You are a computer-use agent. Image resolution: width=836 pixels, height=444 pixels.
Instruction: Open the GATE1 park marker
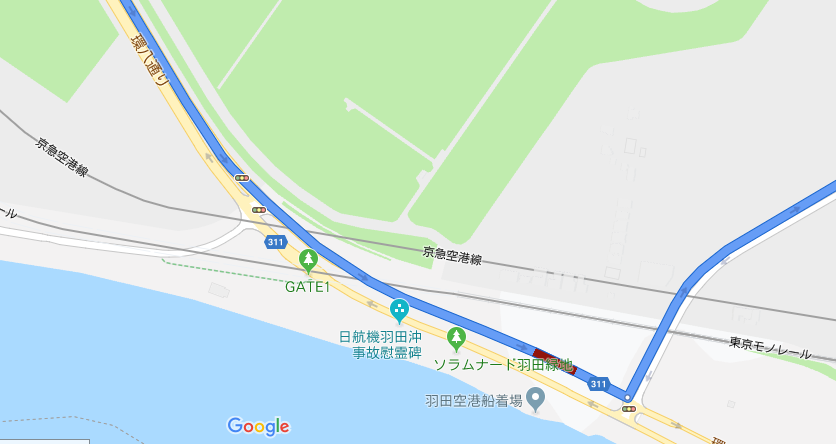308,263
